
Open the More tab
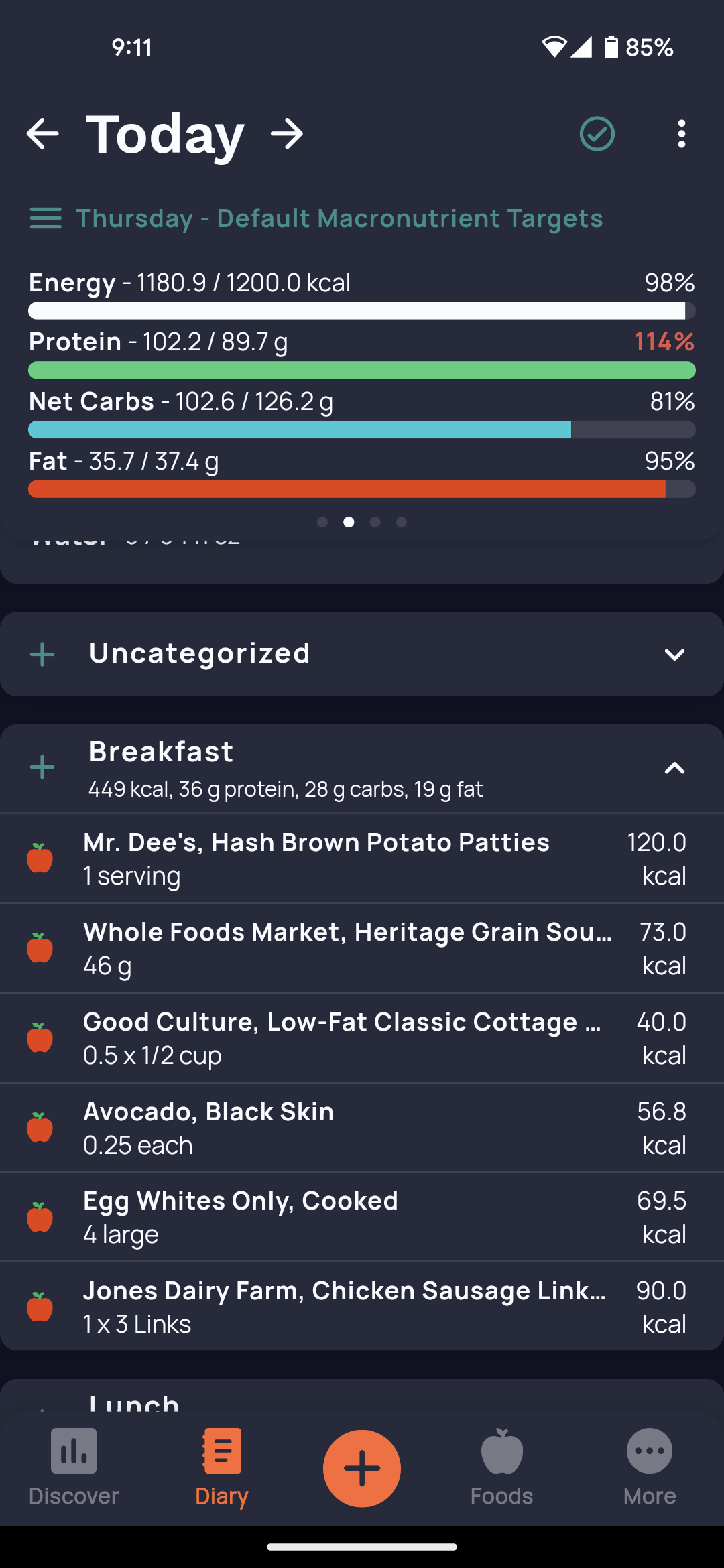pyautogui.click(x=650, y=1467)
